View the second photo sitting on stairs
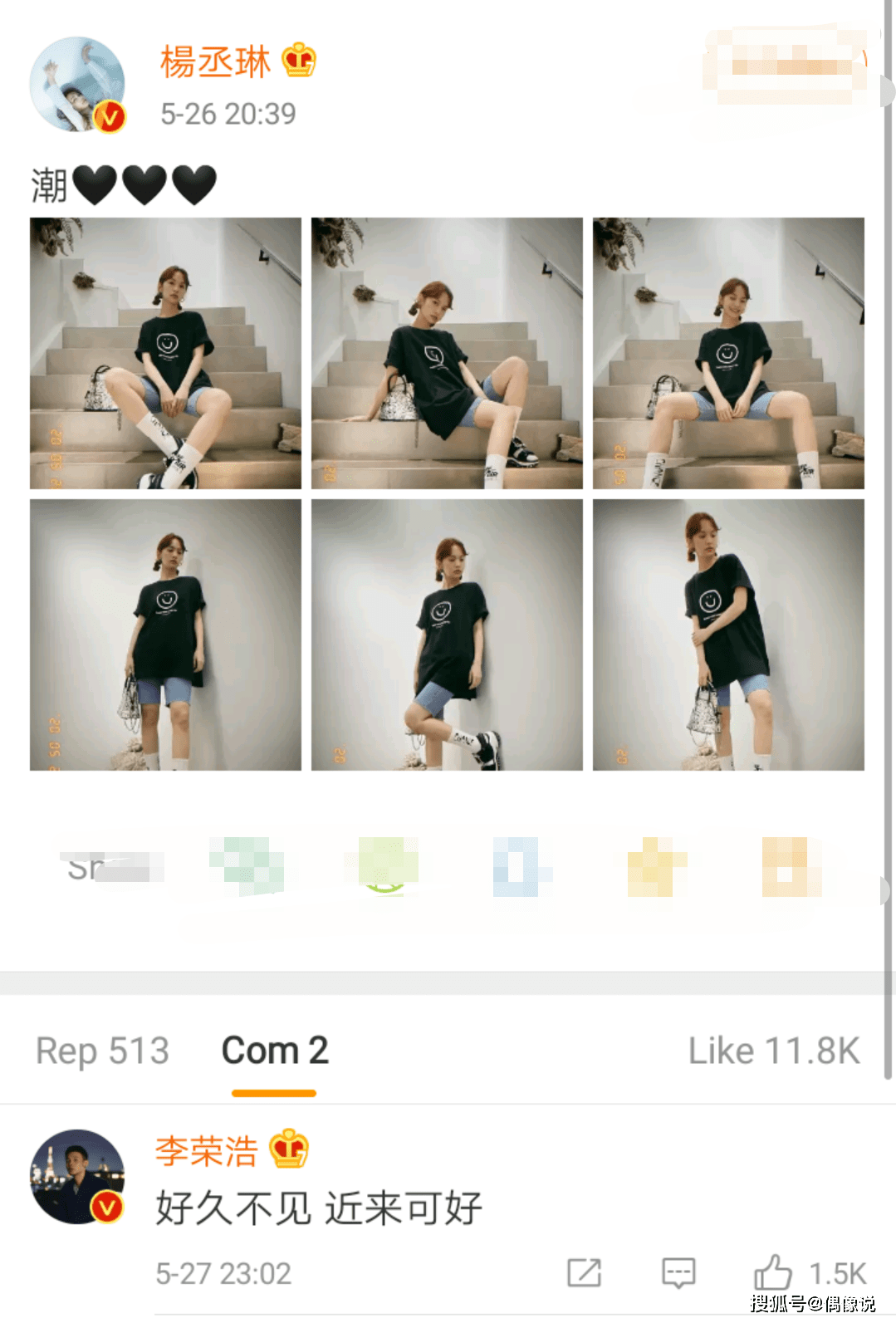 447,353
